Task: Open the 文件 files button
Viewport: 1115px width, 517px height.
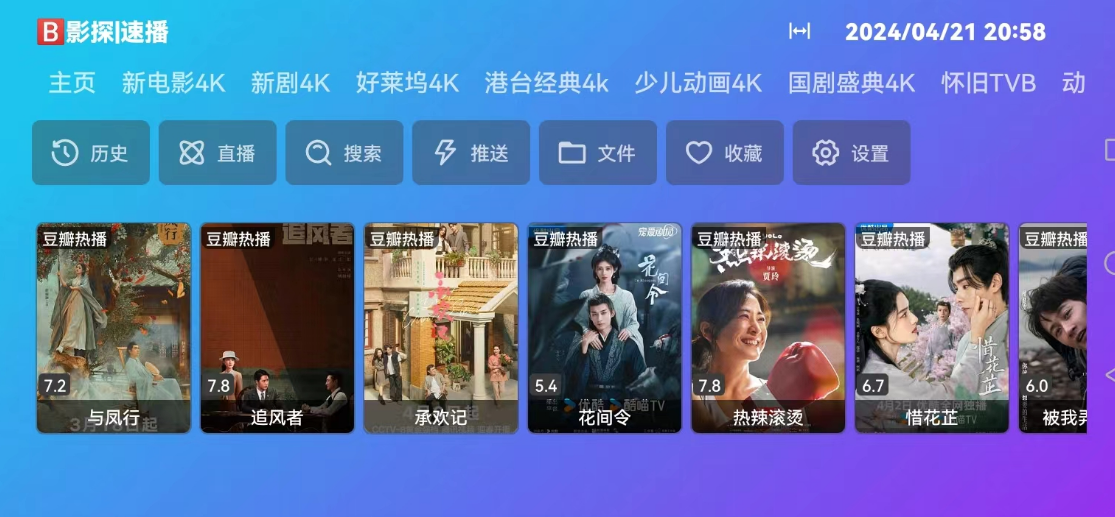Action: [x=598, y=153]
